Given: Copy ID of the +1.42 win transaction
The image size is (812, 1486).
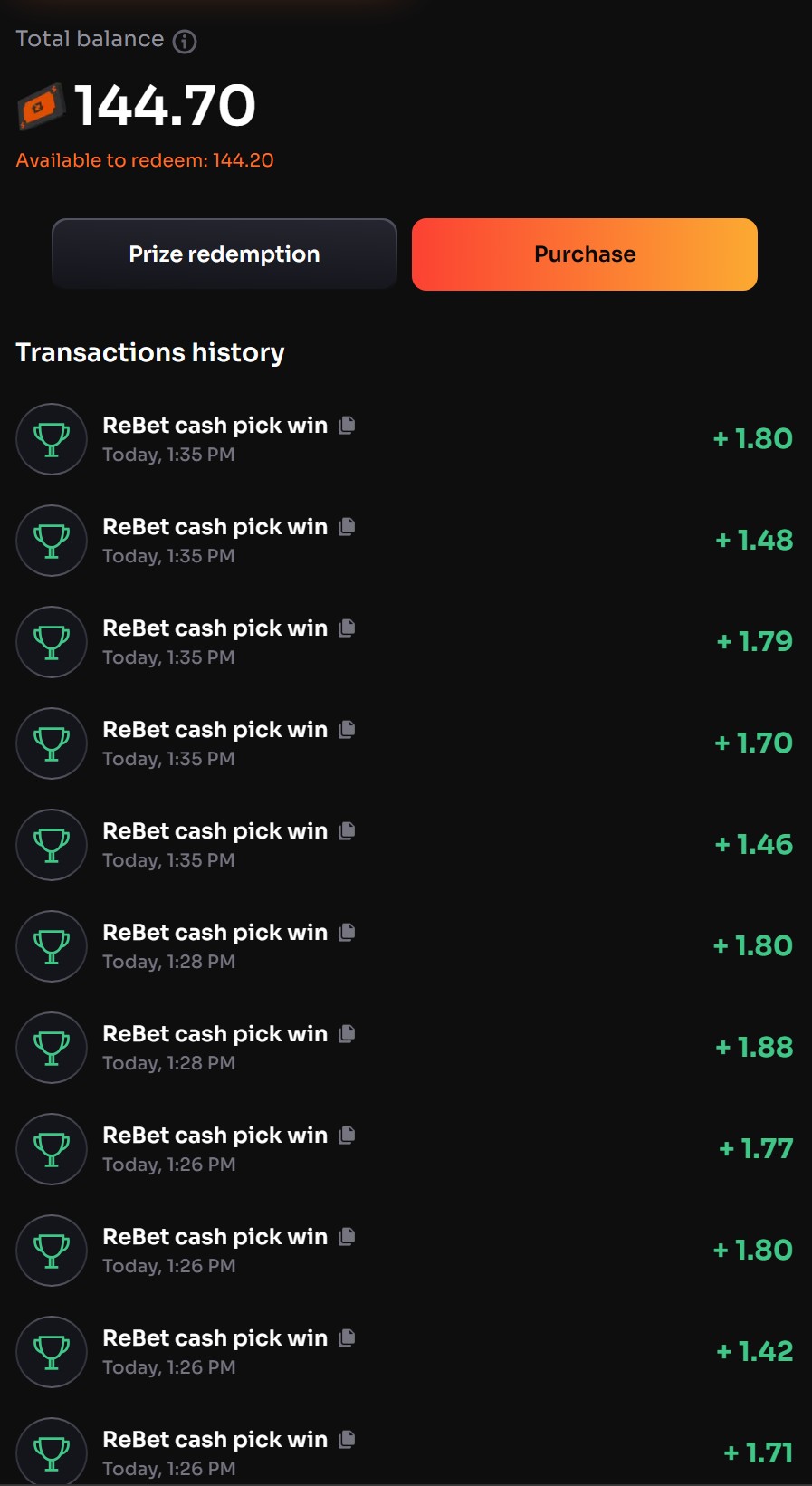Looking at the screenshot, I should (347, 1338).
